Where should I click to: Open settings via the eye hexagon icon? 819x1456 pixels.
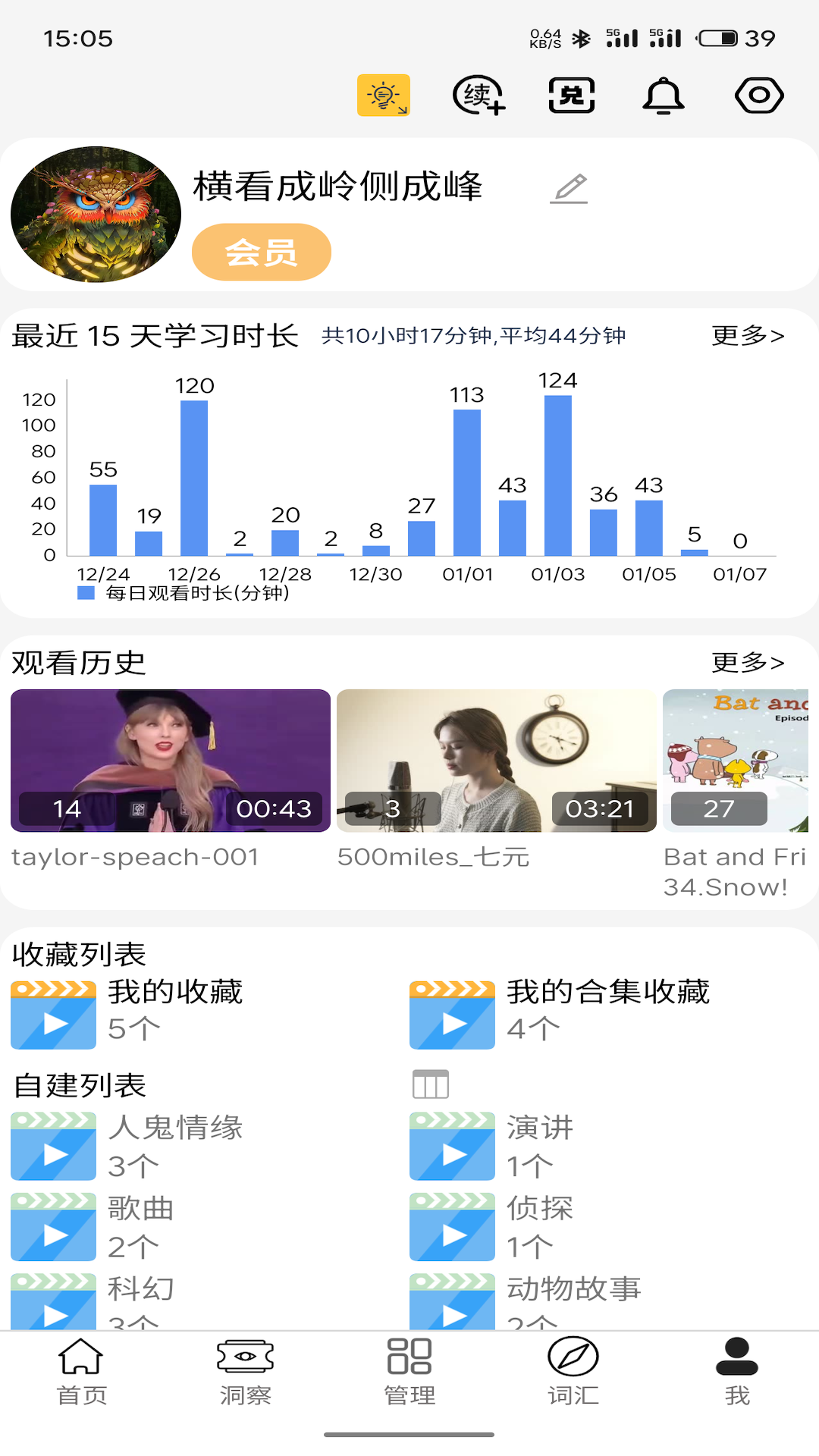758,96
